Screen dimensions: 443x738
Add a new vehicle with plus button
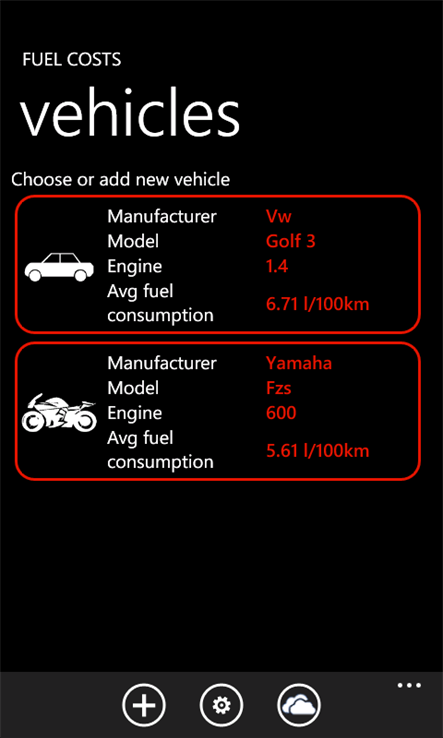(x=144, y=705)
